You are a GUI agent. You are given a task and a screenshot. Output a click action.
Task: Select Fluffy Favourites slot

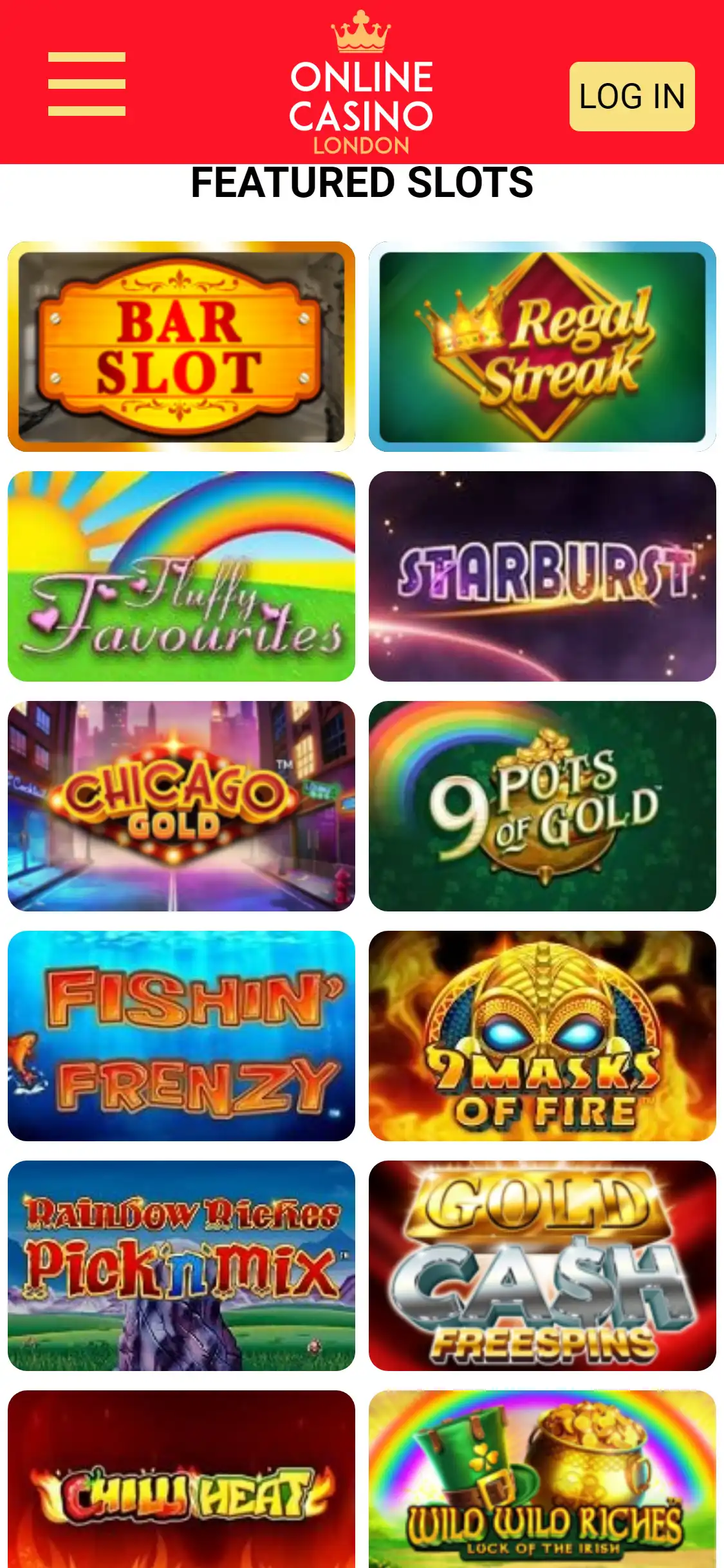[181, 576]
